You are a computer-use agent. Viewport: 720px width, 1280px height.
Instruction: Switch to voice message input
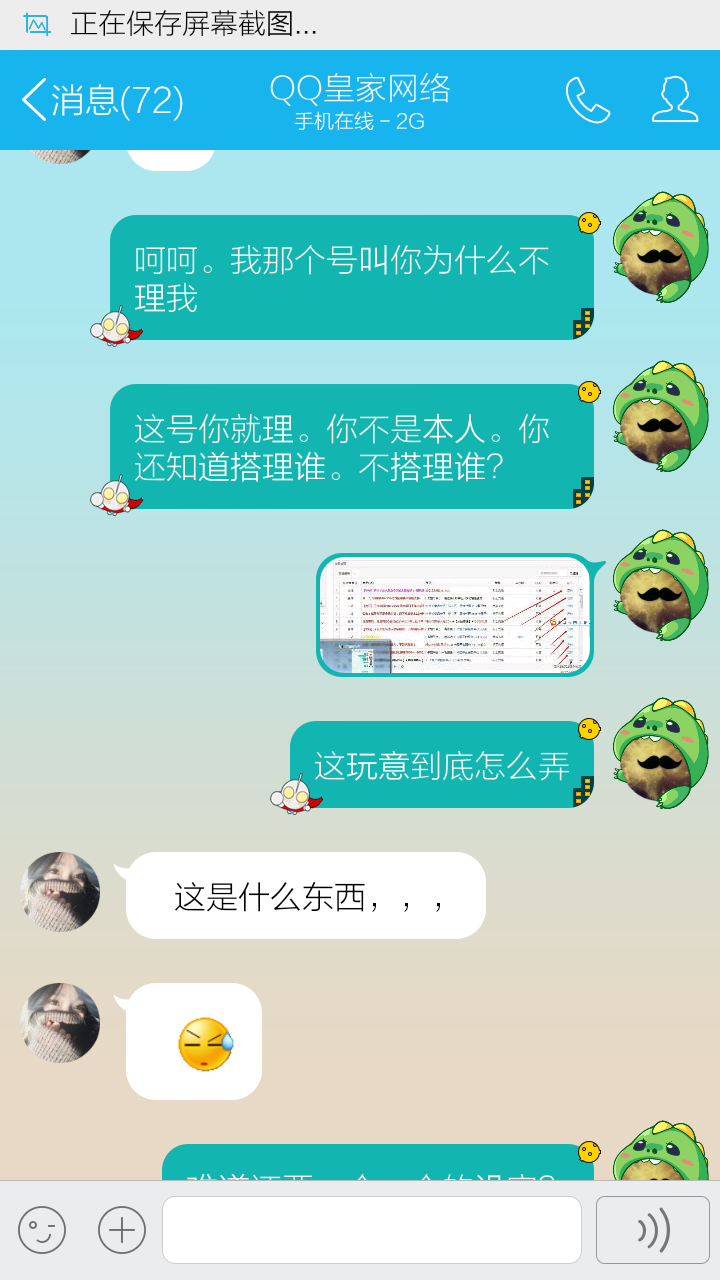(x=652, y=1230)
